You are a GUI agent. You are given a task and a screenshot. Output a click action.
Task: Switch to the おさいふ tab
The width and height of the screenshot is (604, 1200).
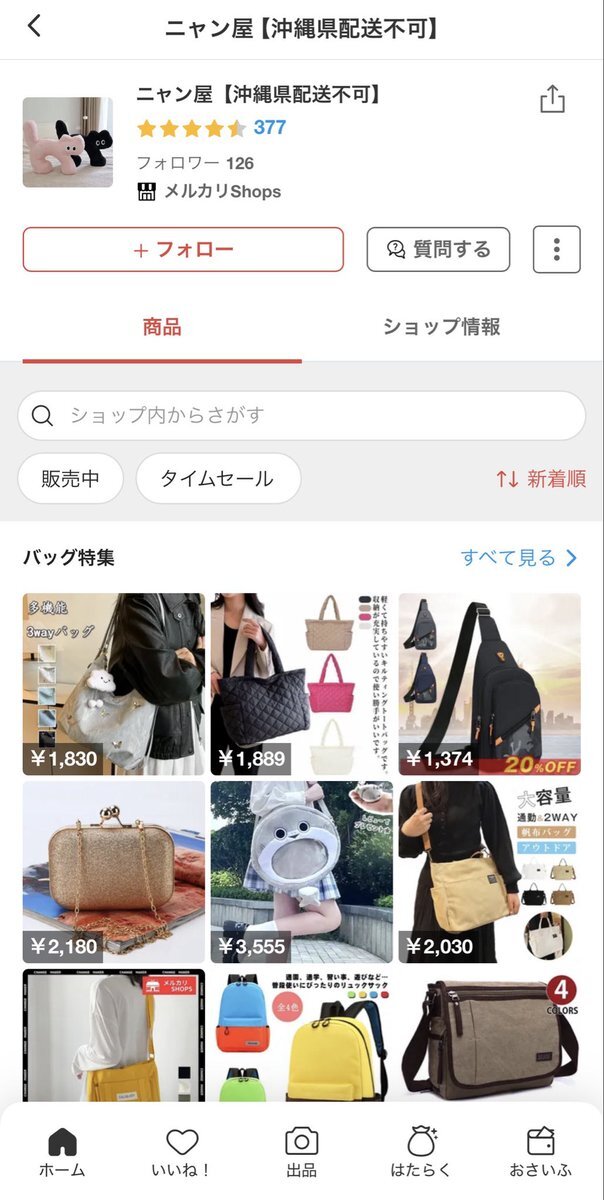(x=540, y=1152)
